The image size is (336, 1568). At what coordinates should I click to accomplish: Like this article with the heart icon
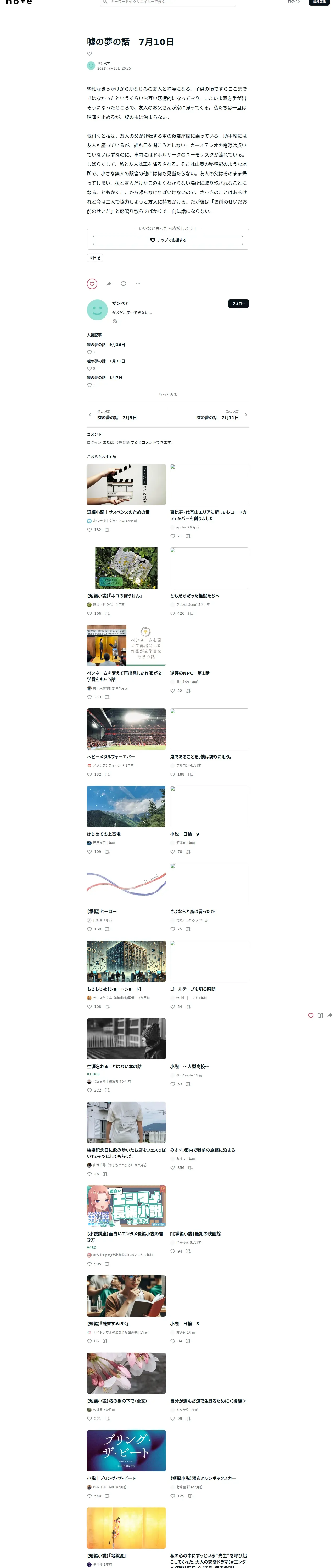[92, 284]
